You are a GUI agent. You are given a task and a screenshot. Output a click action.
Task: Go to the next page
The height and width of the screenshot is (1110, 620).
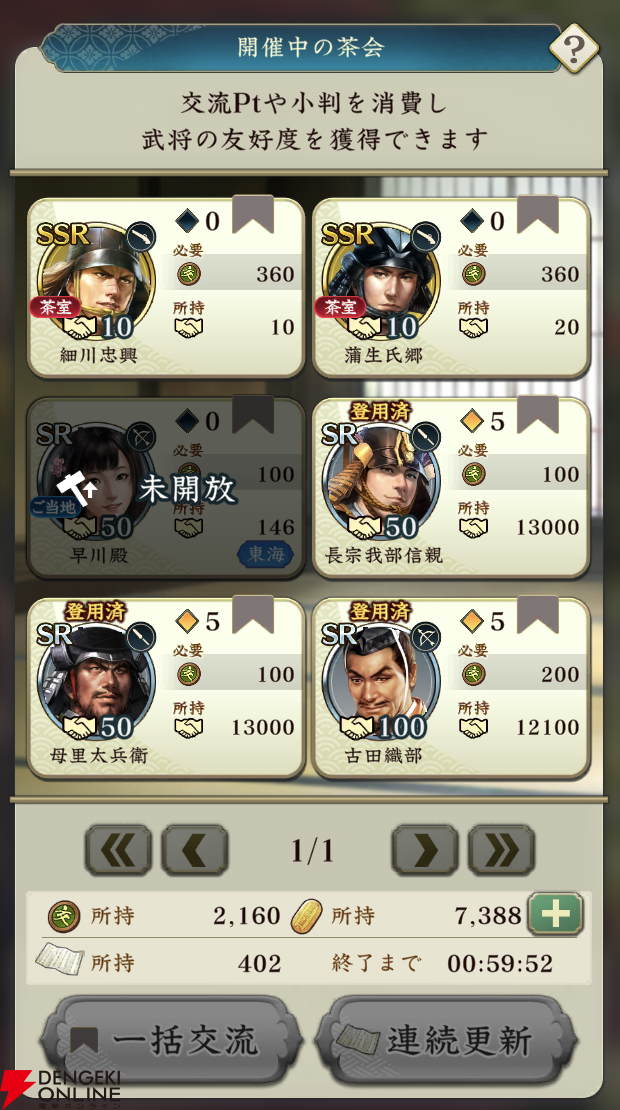coord(425,849)
